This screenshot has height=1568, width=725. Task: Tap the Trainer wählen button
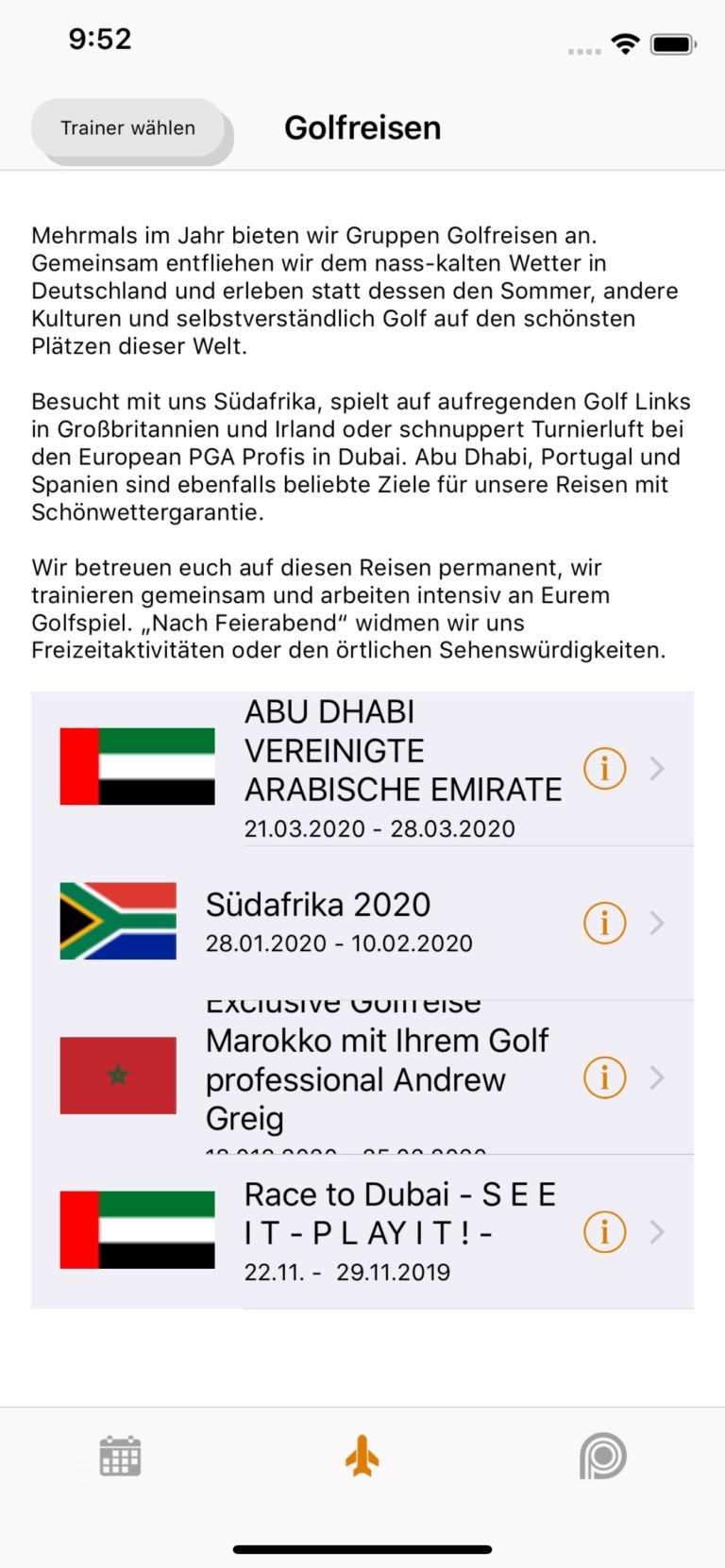coord(128,128)
